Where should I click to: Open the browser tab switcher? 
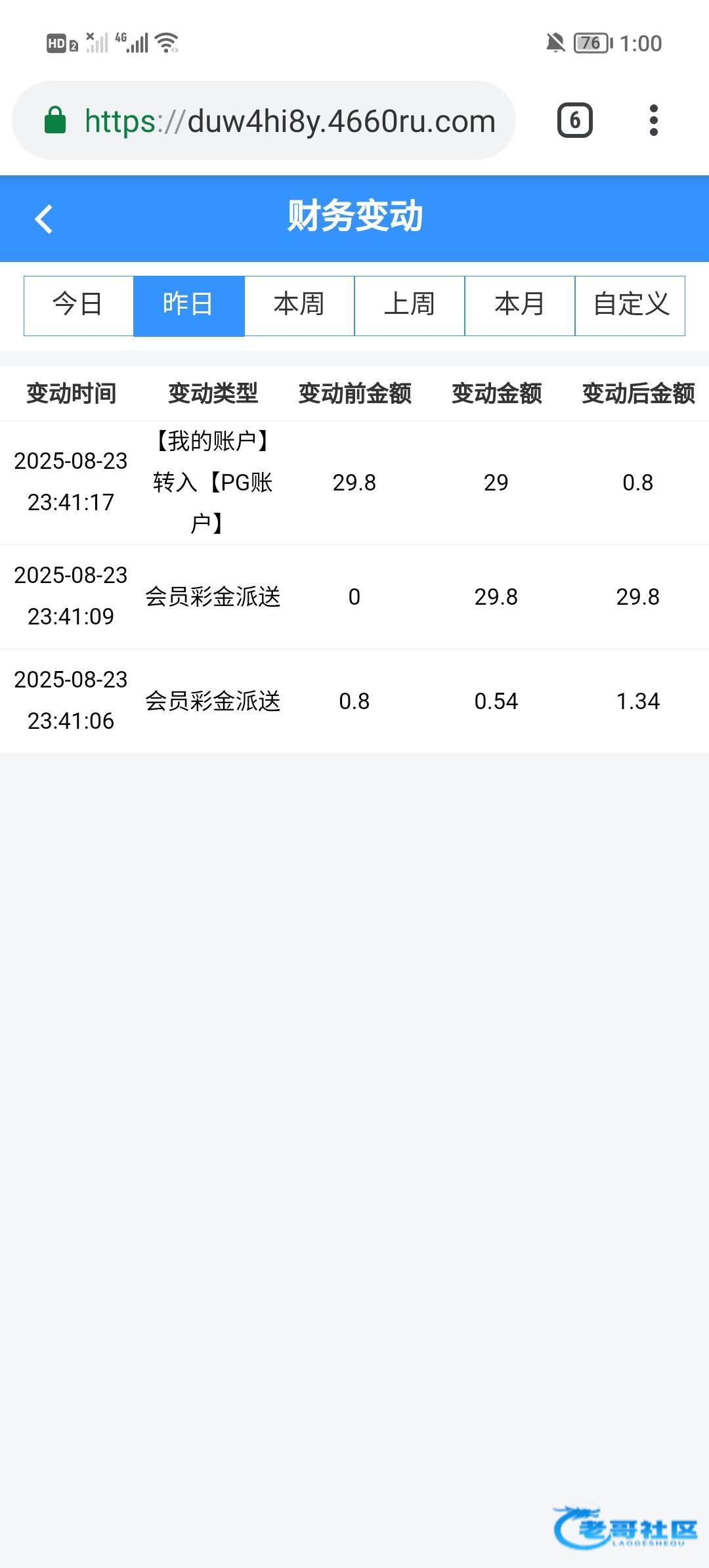click(575, 120)
